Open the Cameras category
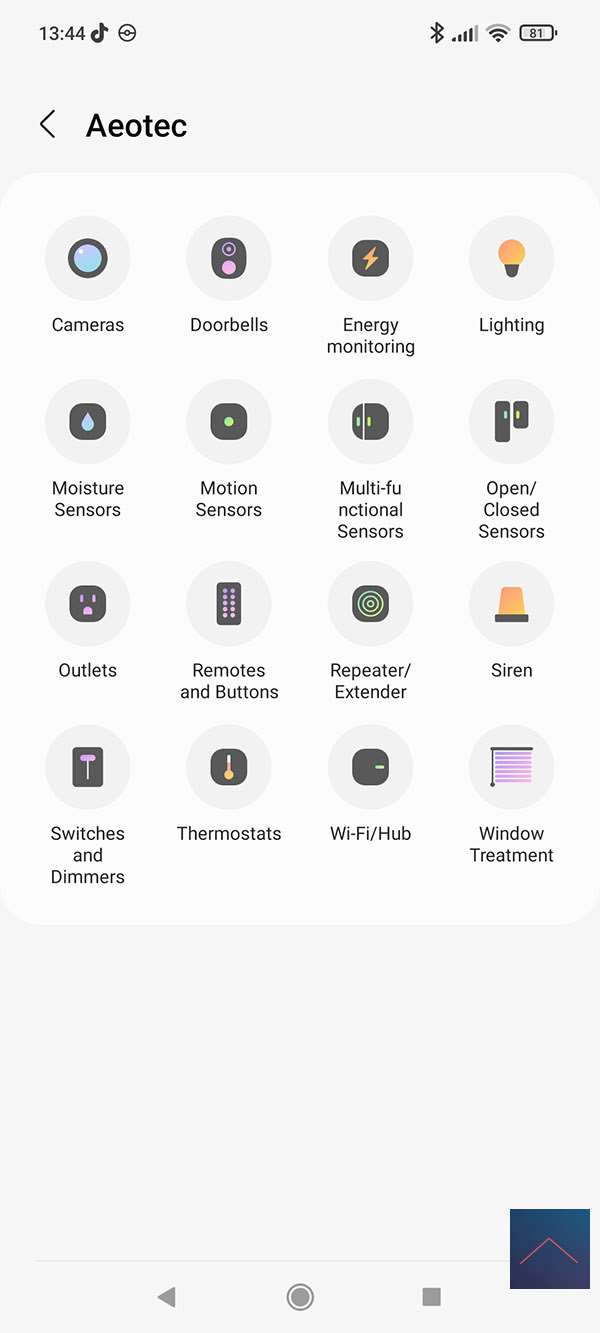This screenshot has height=1333, width=600. (88, 259)
